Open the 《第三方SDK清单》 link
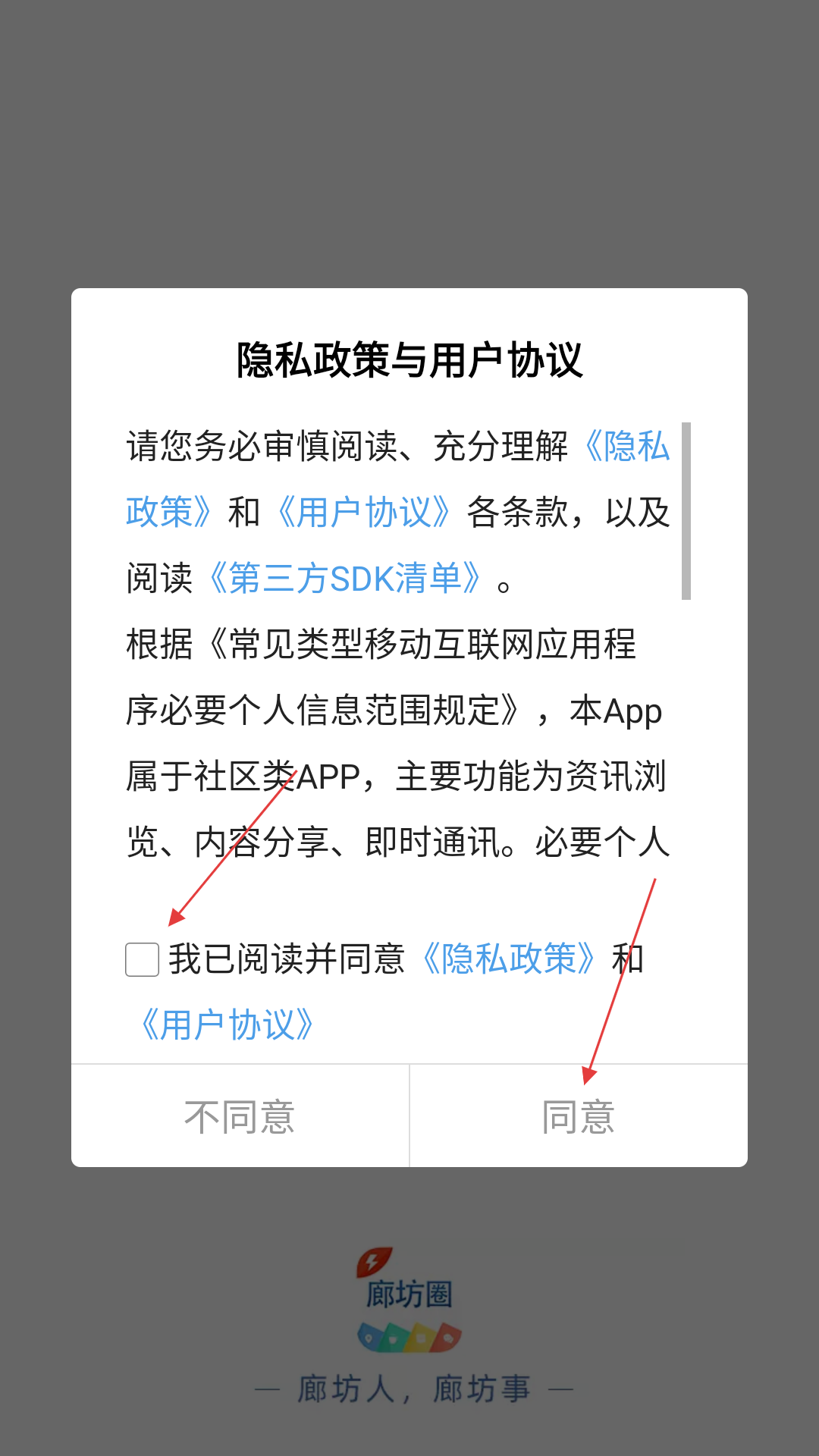The width and height of the screenshot is (819, 1456). (345, 579)
